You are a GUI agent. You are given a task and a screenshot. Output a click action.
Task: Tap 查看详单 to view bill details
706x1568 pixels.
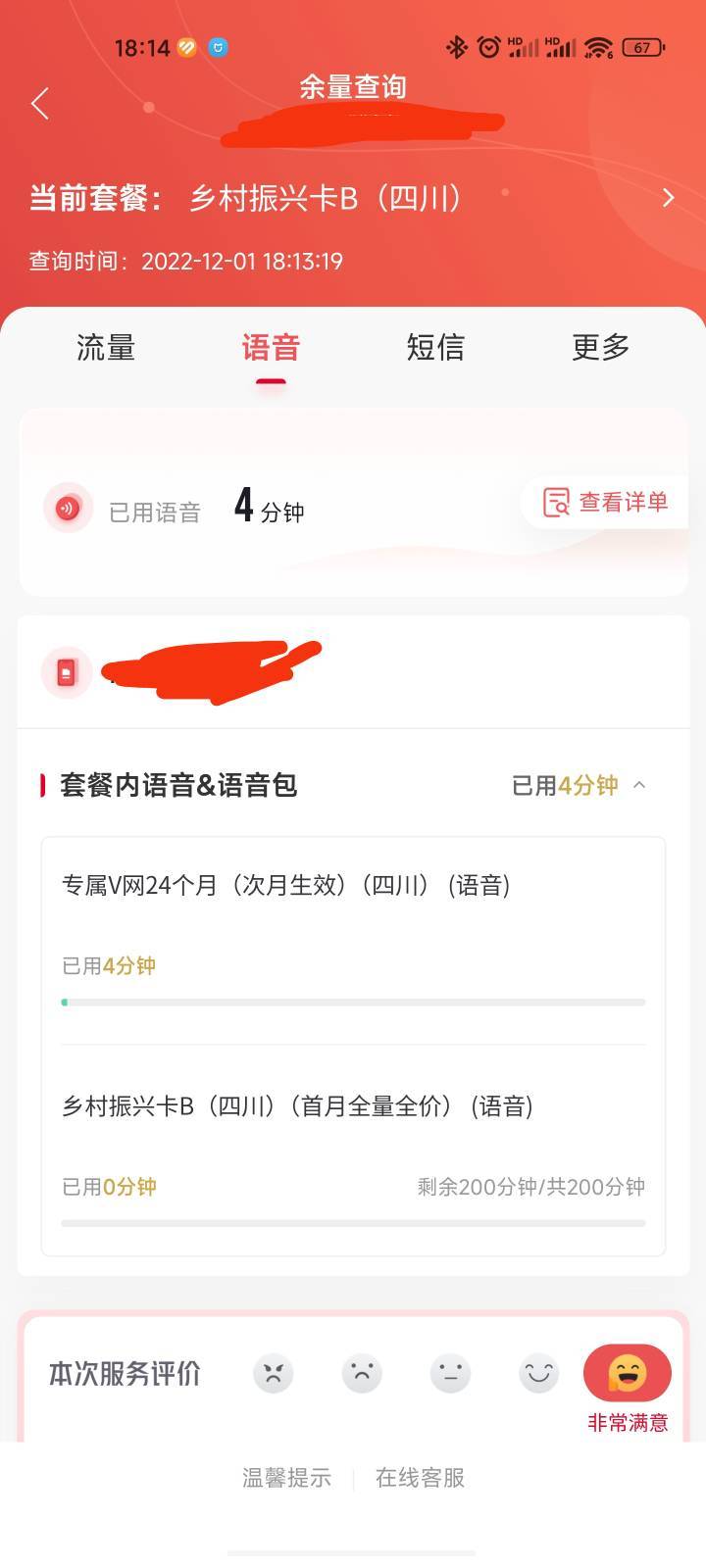606,503
